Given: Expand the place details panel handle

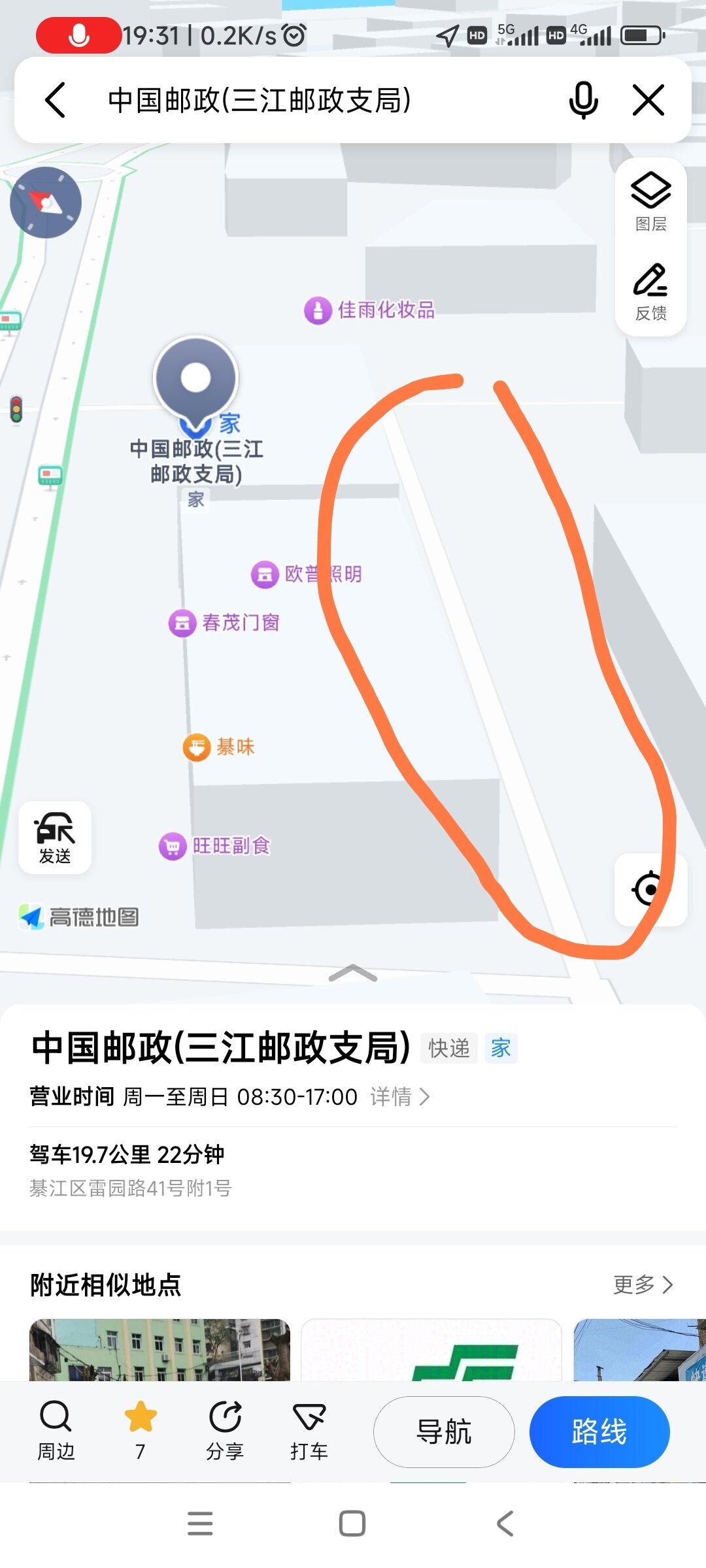Looking at the screenshot, I should click(353, 973).
